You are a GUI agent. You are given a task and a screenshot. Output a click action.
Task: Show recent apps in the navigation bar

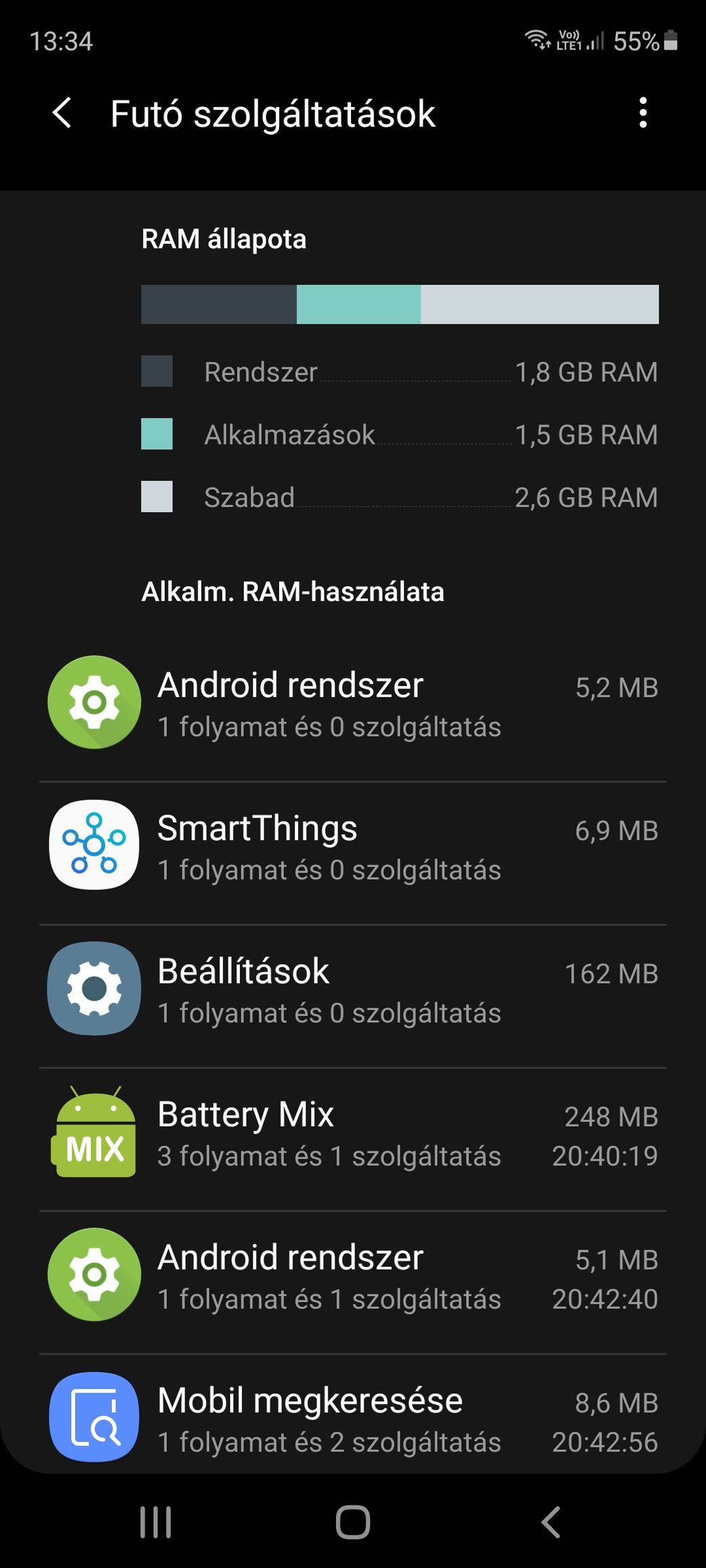coord(155,1522)
